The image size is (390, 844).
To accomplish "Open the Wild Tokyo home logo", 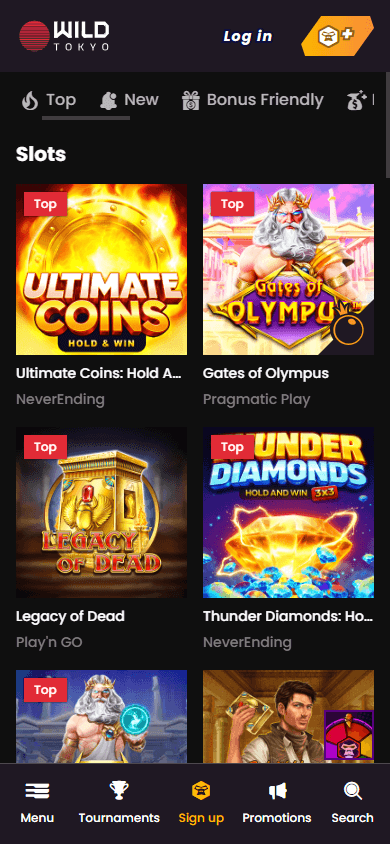I will point(64,36).
